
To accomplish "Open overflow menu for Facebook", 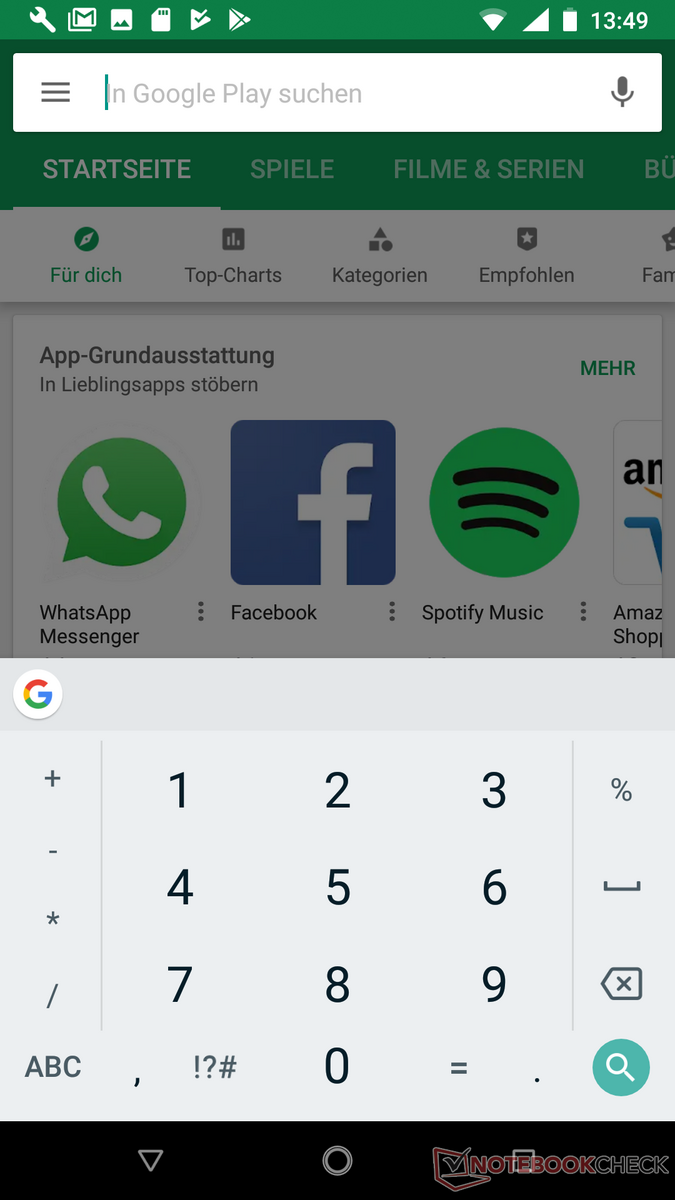I will click(392, 611).
